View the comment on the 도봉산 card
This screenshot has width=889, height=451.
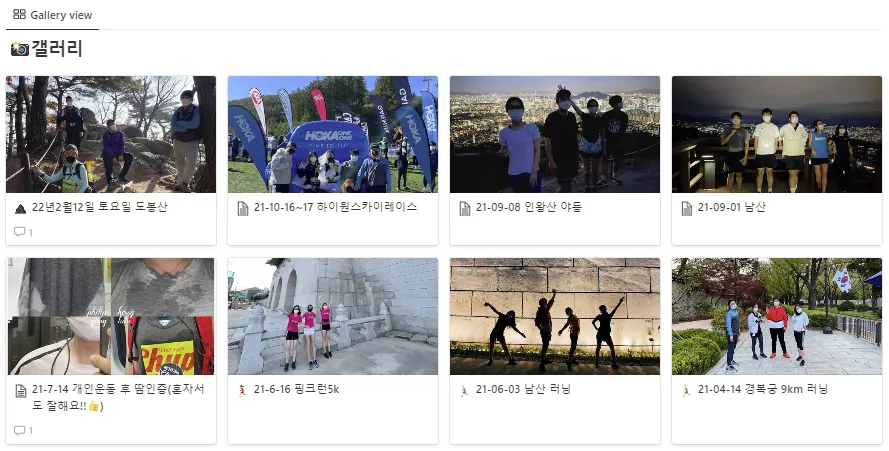(23, 232)
